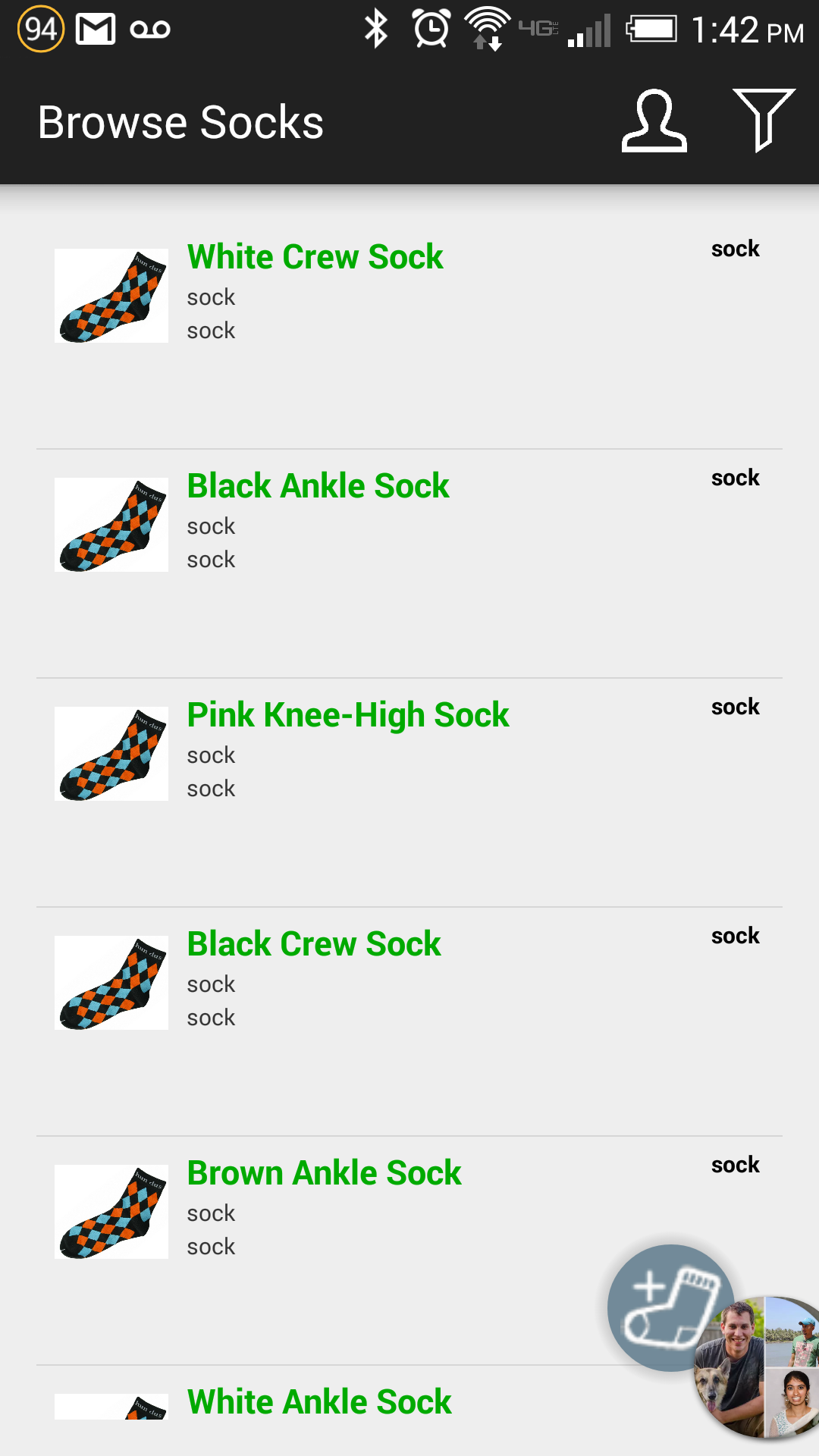Open the White Crew Sock listing
Viewport: 819px width, 1456px height.
coord(315,257)
